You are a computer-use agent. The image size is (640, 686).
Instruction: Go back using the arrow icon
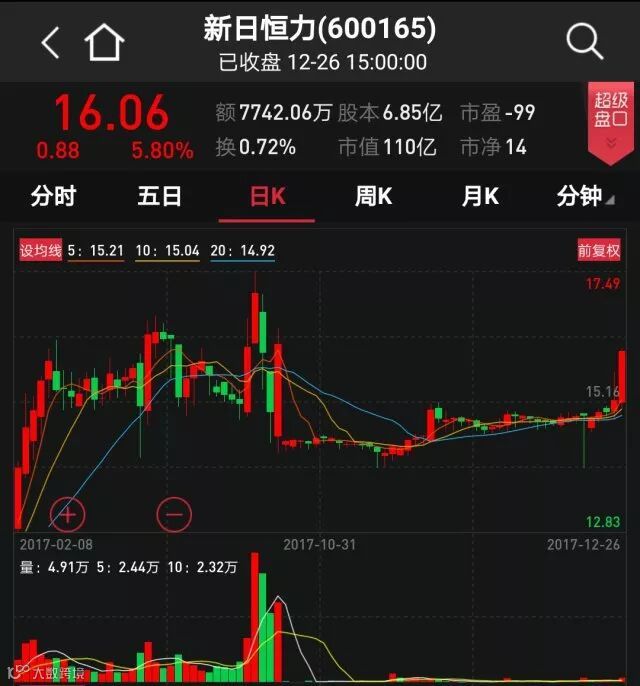coord(50,42)
